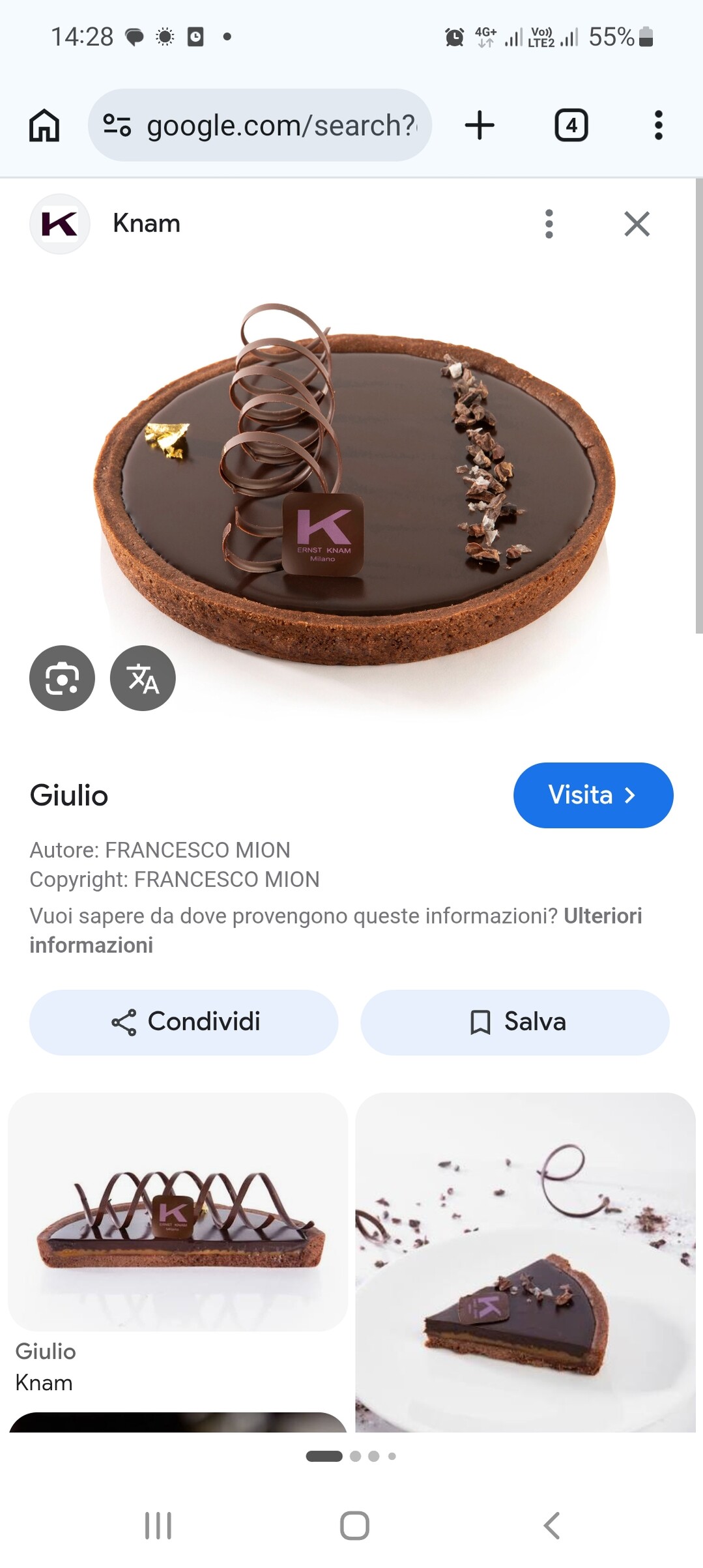Search this image with Google Lens

[62, 678]
